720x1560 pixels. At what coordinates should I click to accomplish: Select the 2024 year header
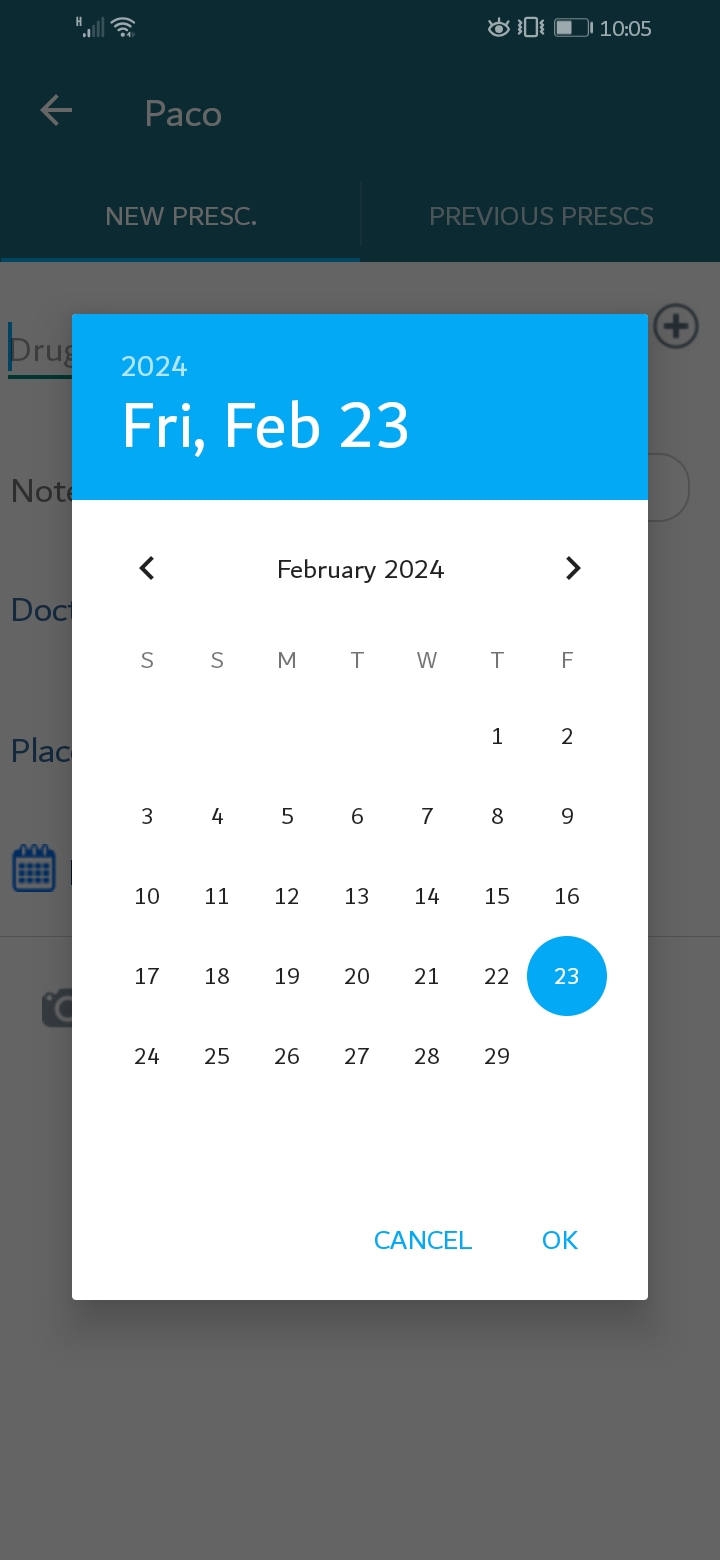coord(154,366)
